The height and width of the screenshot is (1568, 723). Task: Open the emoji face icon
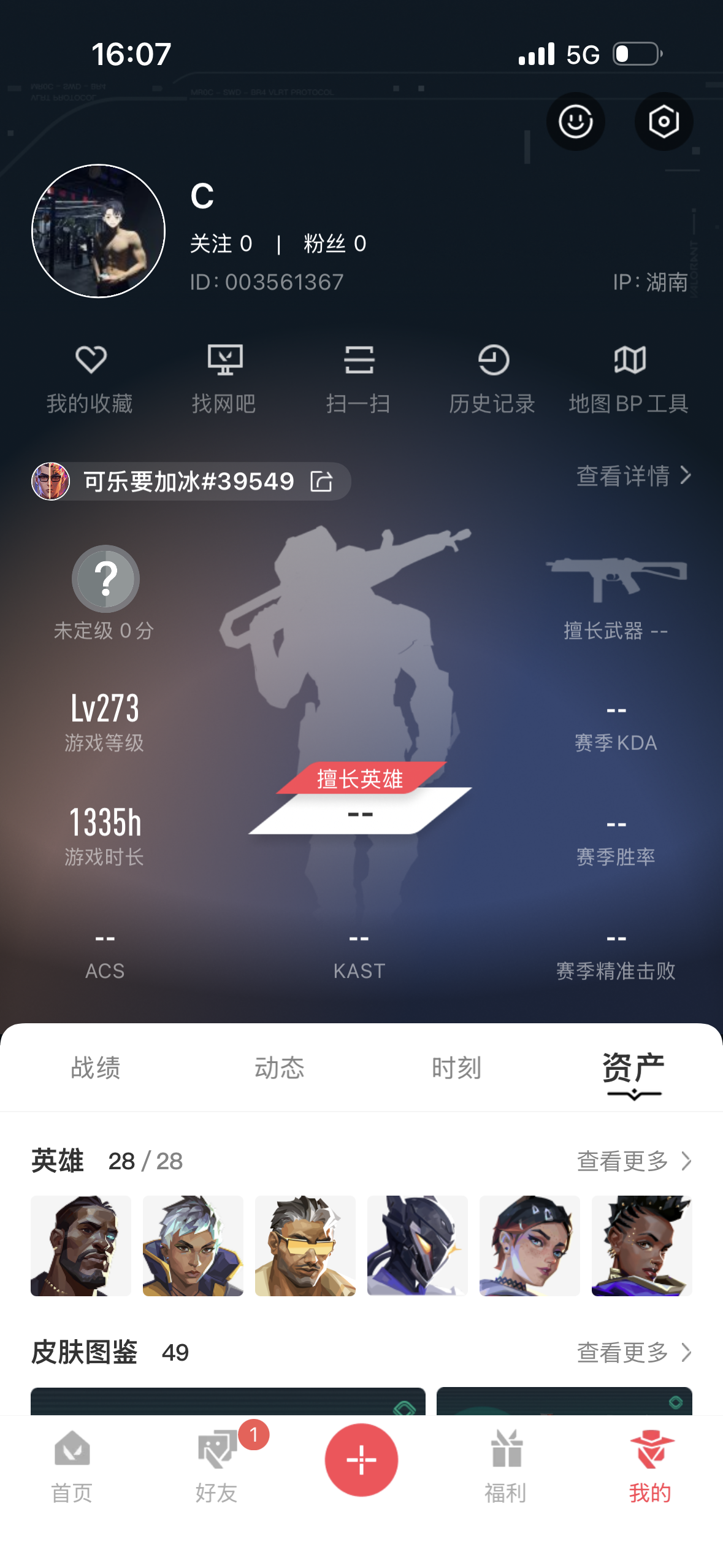click(575, 121)
